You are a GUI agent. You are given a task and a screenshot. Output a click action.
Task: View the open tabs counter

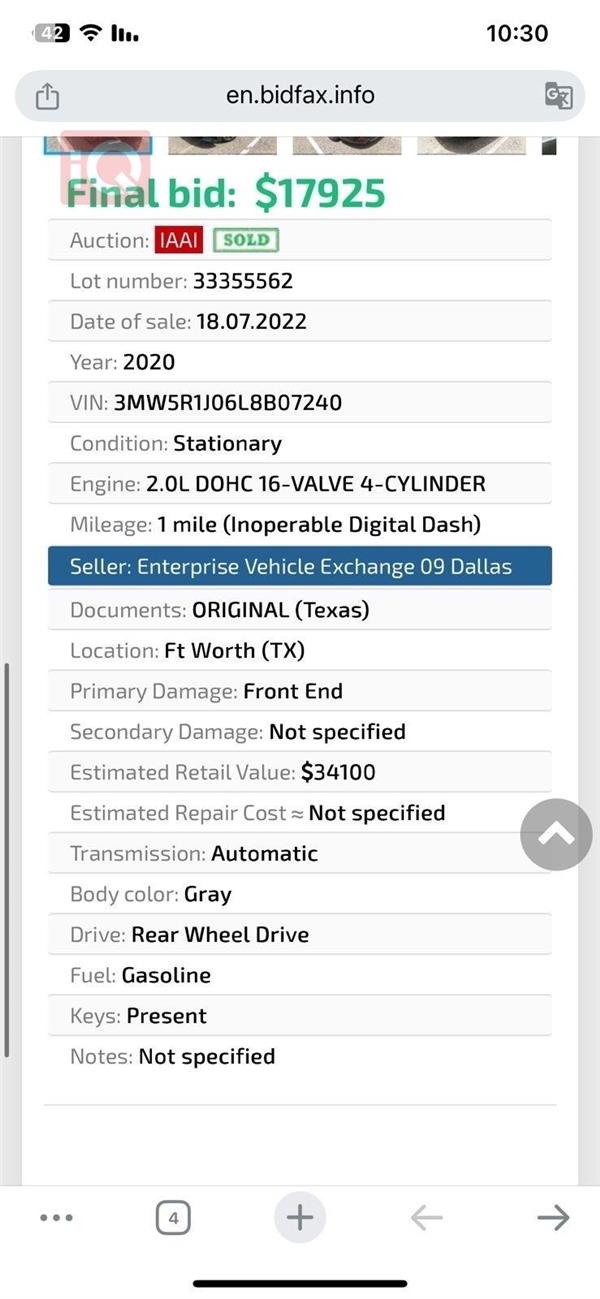click(173, 1218)
